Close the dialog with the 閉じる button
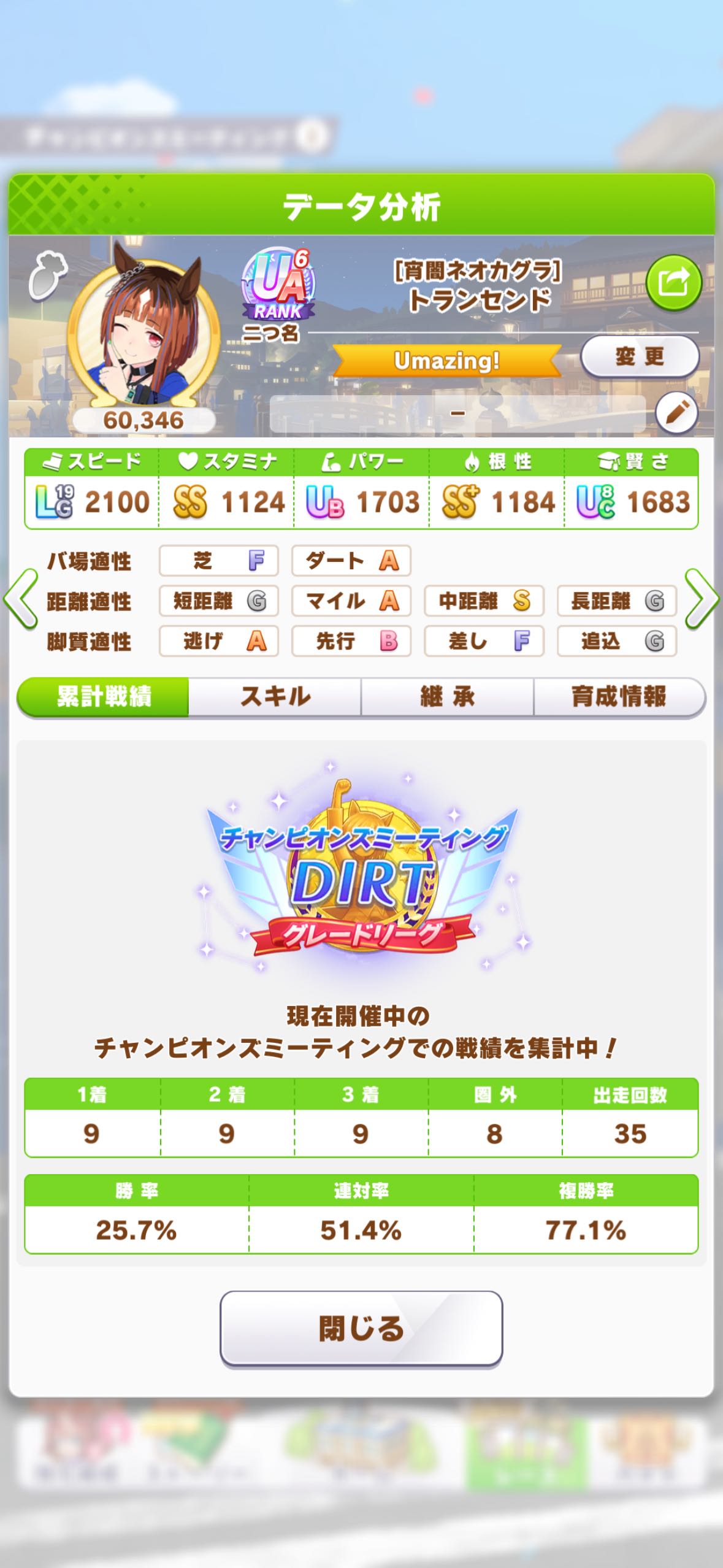Viewport: 723px width, 1568px height. pyautogui.click(x=361, y=1329)
